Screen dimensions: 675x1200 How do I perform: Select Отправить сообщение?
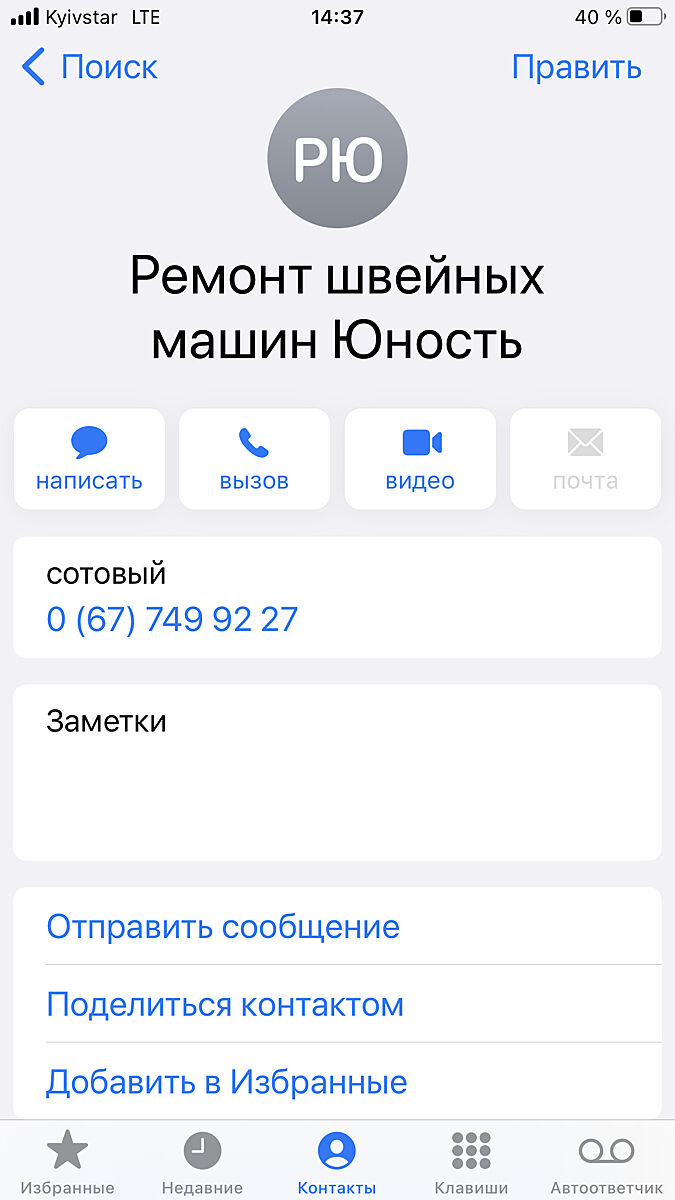point(223,927)
